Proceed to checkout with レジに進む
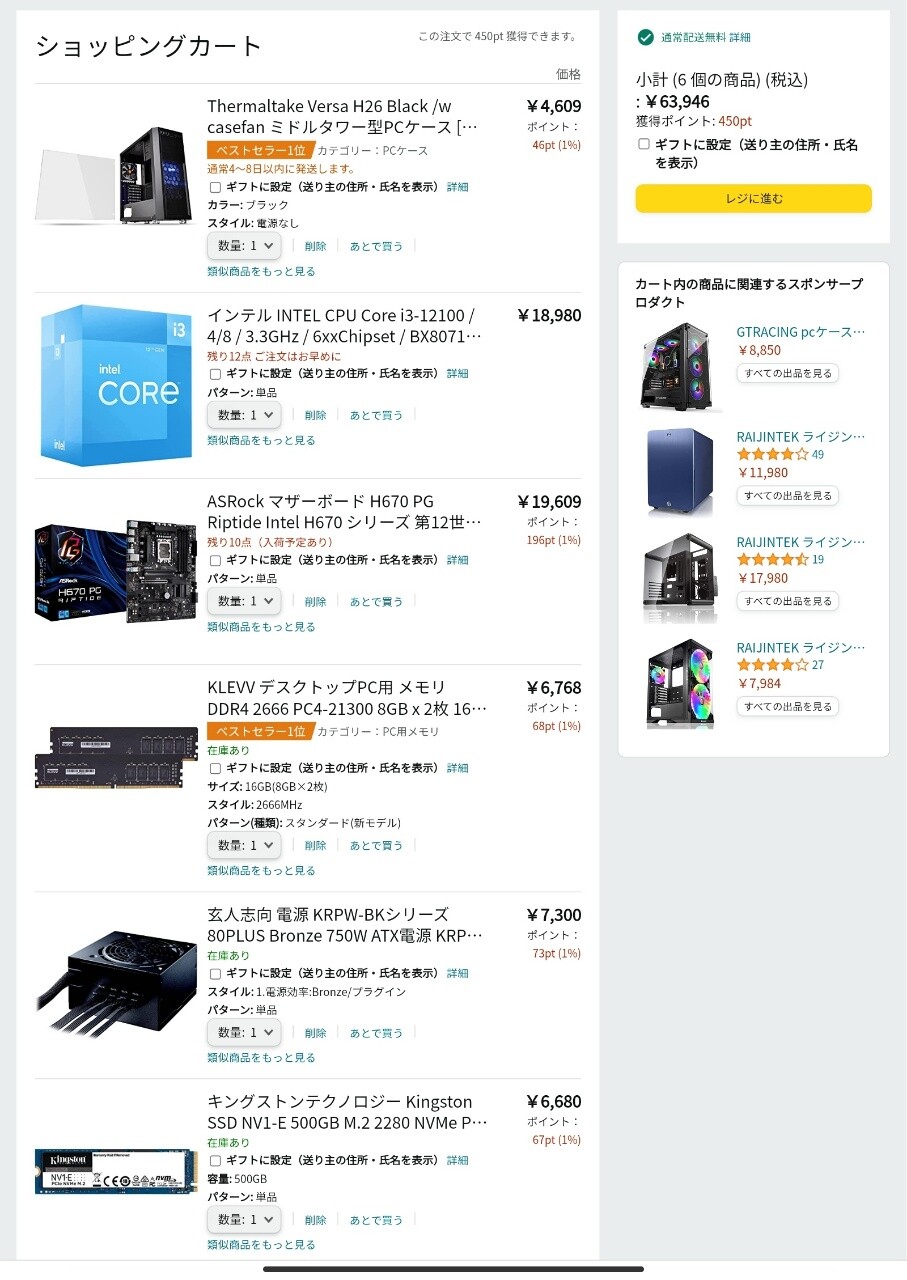Screen dimensions: 907x1280 point(753,198)
